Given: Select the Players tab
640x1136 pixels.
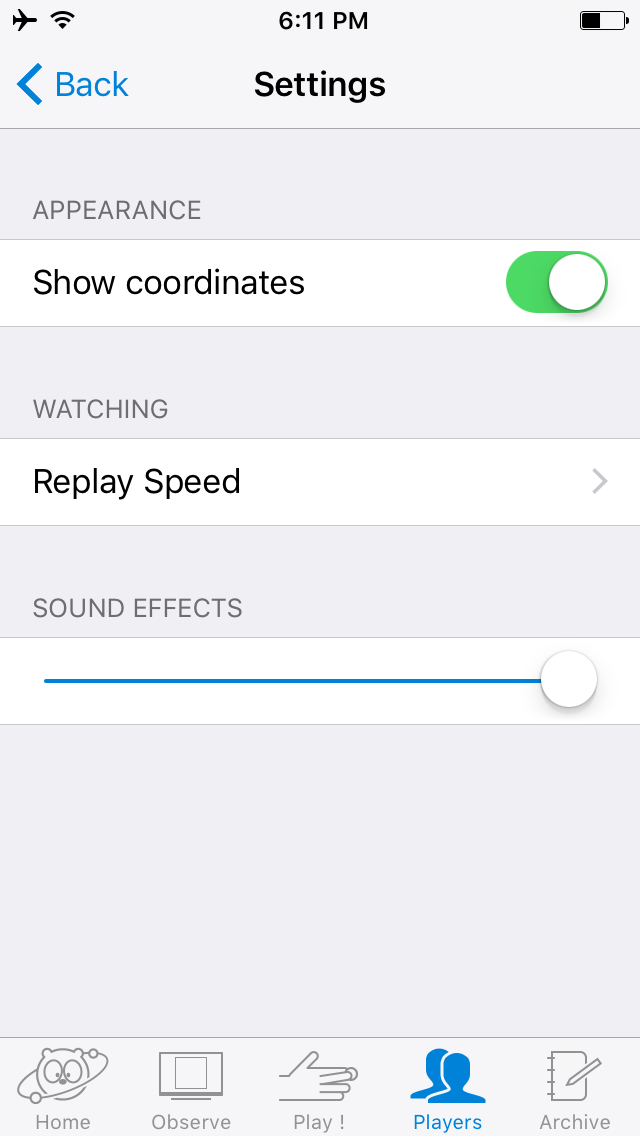Looking at the screenshot, I should [447, 1088].
